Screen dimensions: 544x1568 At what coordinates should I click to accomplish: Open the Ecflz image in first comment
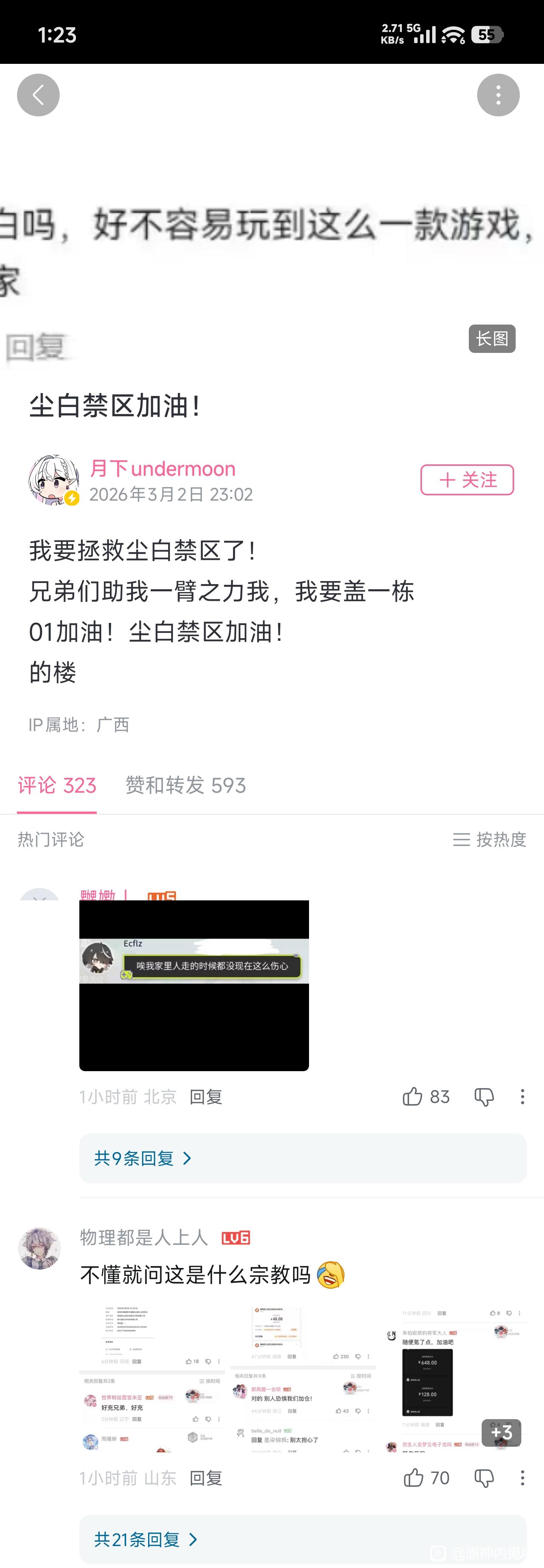[194, 985]
